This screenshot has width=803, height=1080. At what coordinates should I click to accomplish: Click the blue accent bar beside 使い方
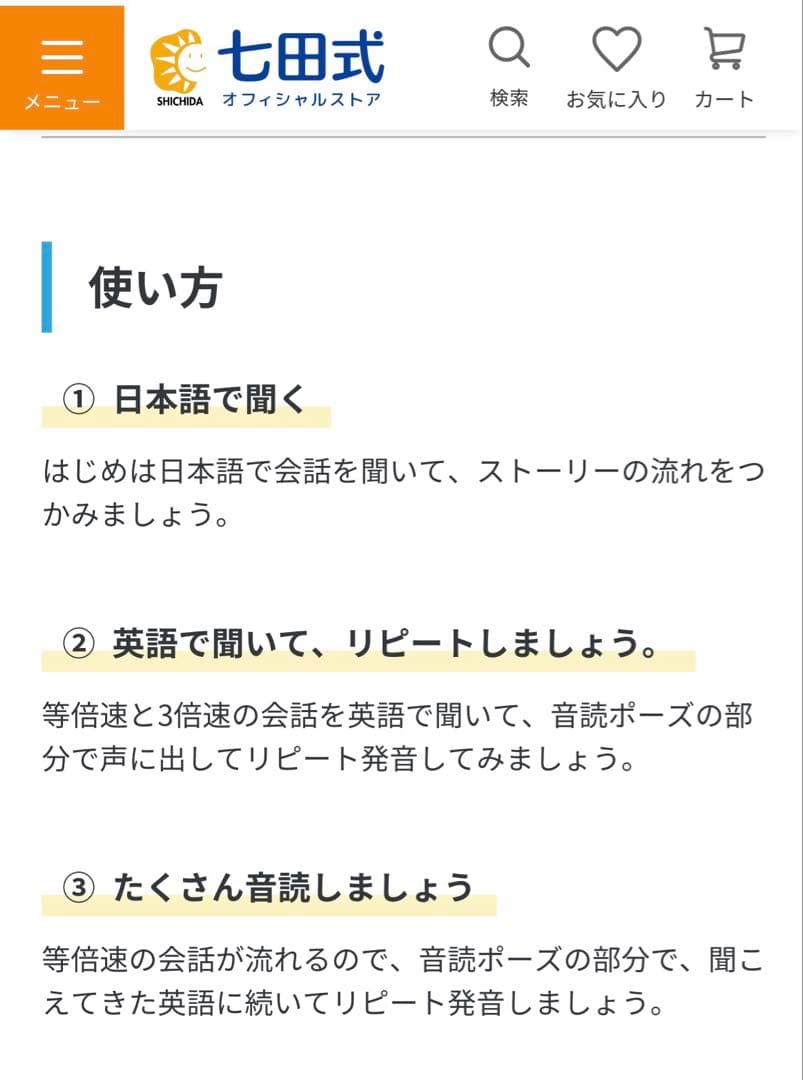[x=46, y=285]
